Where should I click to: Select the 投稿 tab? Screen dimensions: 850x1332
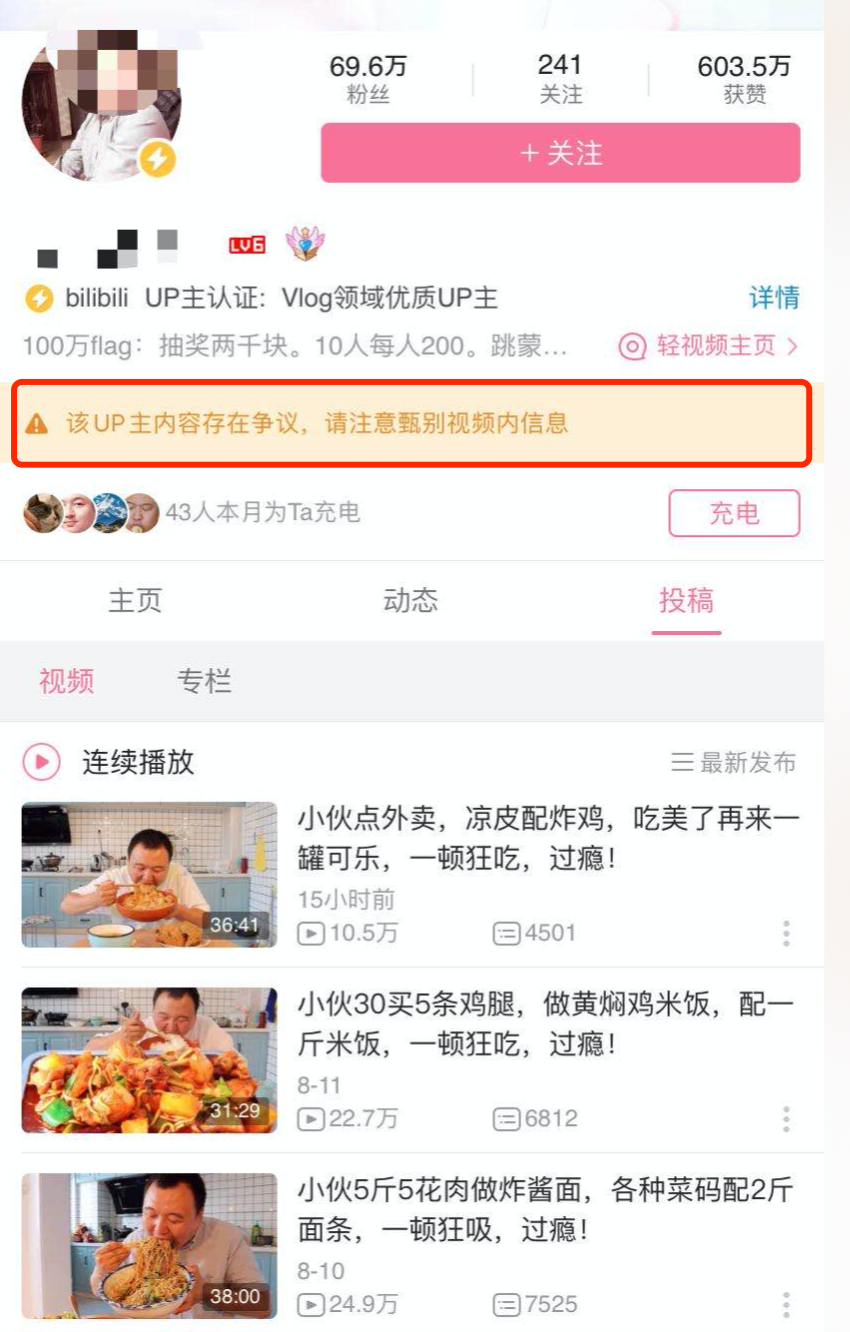coord(686,601)
